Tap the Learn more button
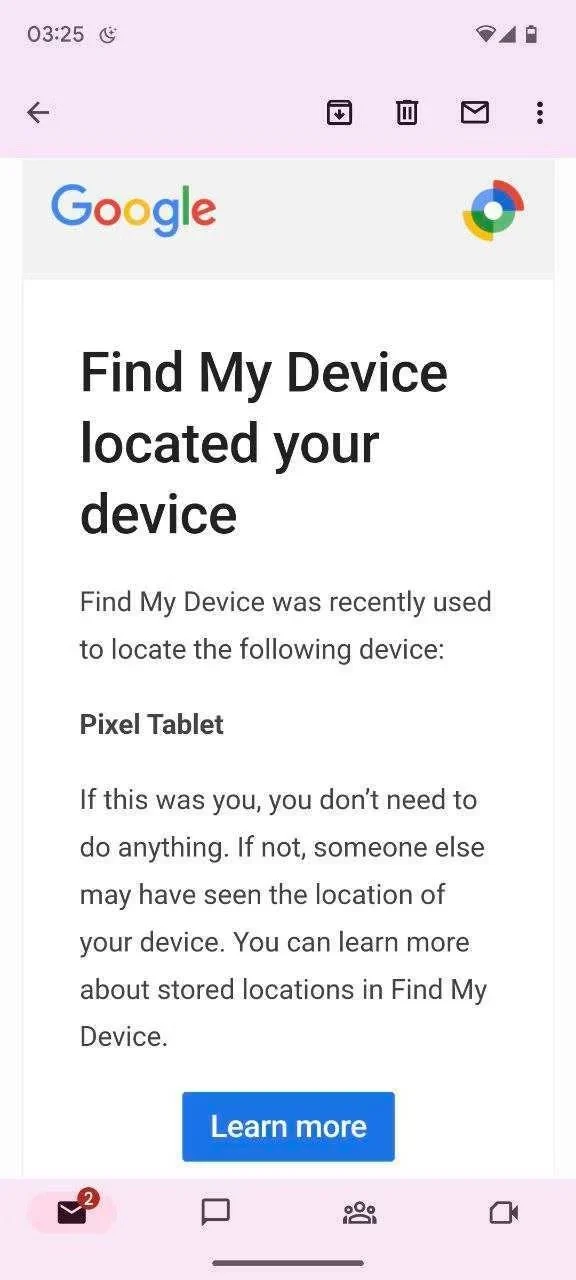This screenshot has width=576, height=1280. [288, 1126]
